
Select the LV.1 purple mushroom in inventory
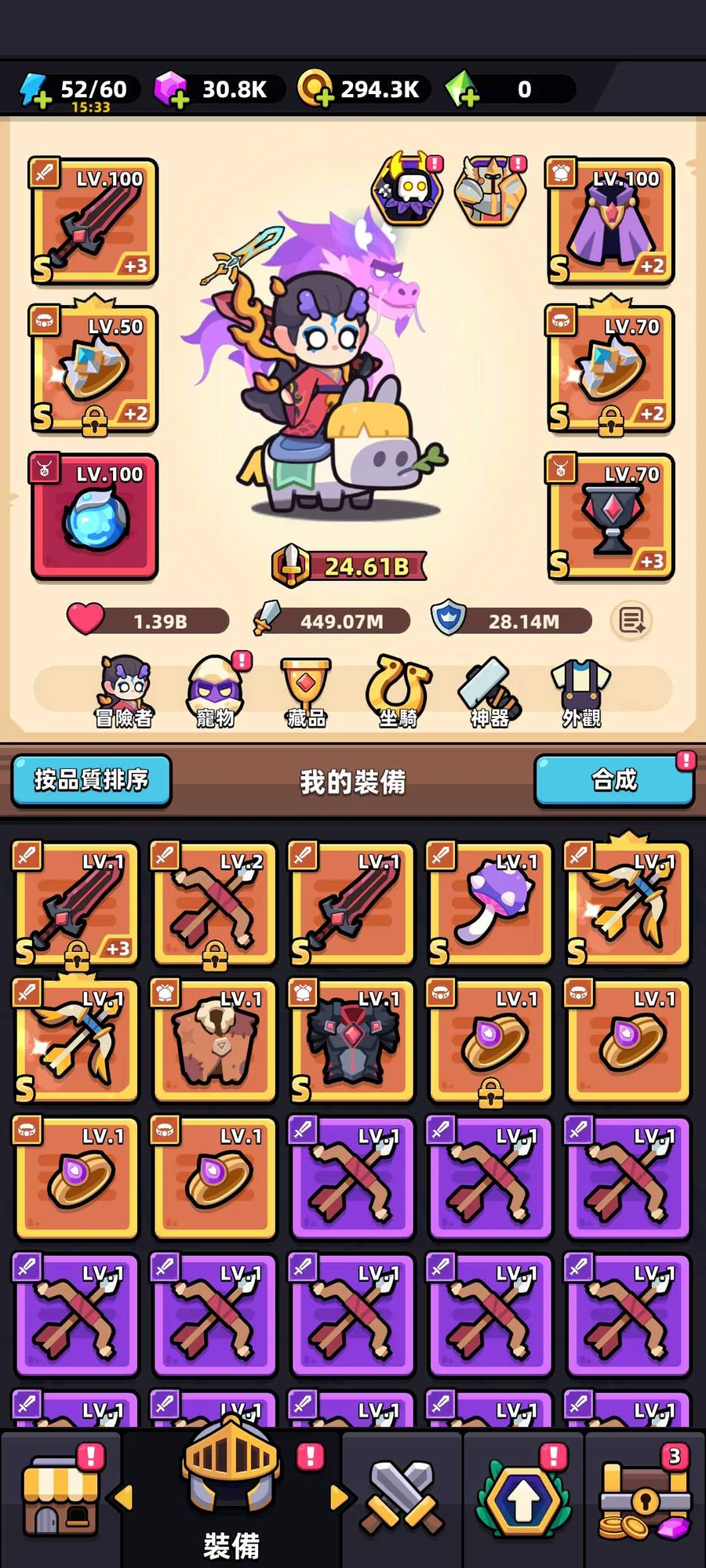[x=489, y=903]
